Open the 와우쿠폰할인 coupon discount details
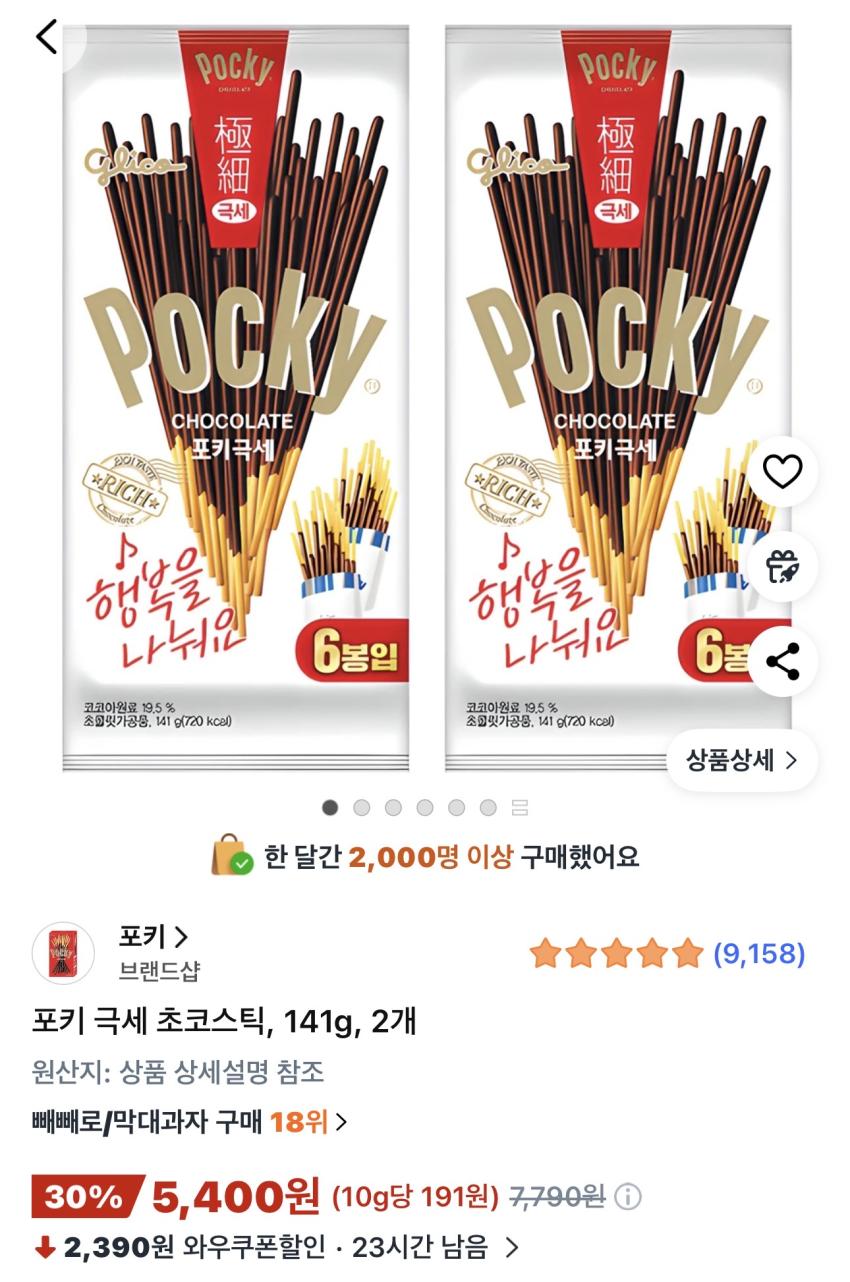Screen dimensions: 850x1282 [290, 1247]
